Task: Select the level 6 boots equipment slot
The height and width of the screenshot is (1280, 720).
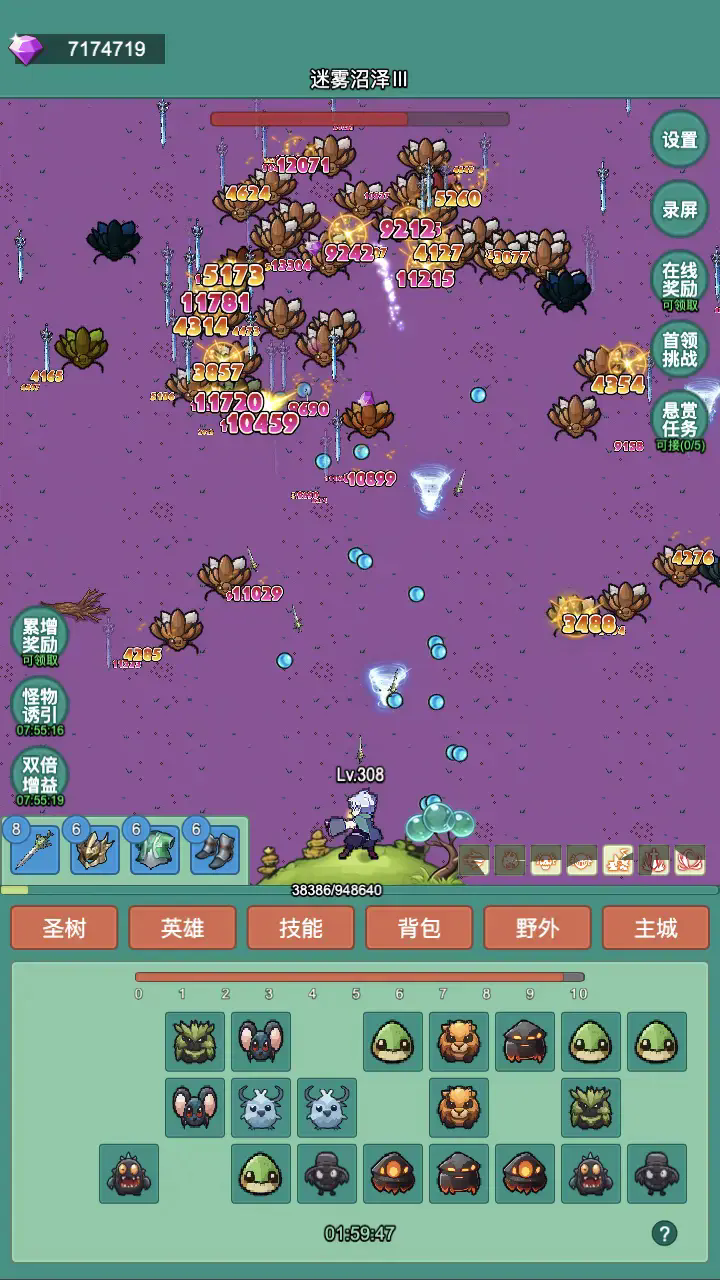Action: click(215, 850)
